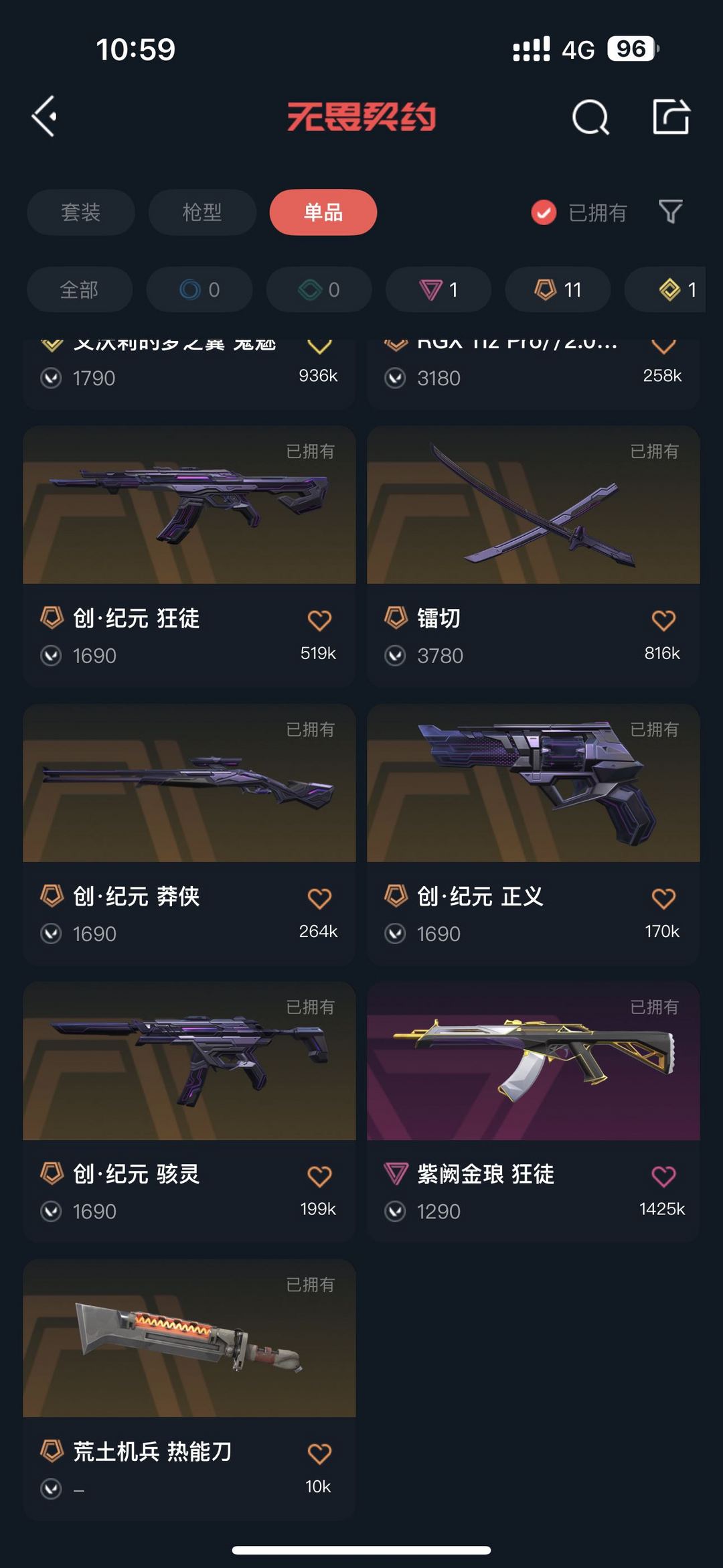Share this inventory page
Image resolution: width=723 pixels, height=1568 pixels.
(671, 117)
